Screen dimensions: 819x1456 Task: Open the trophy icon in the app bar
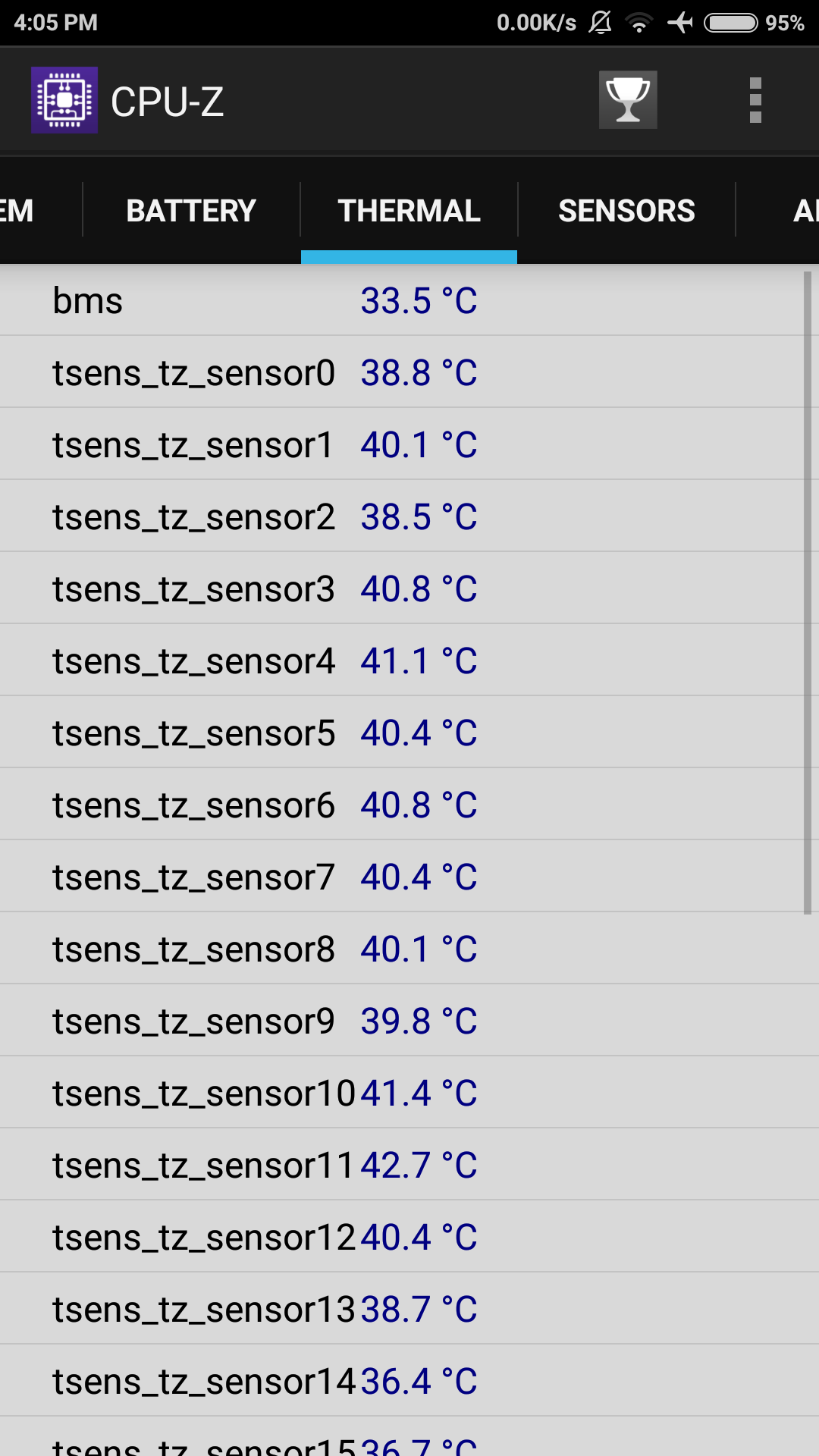[x=628, y=100]
